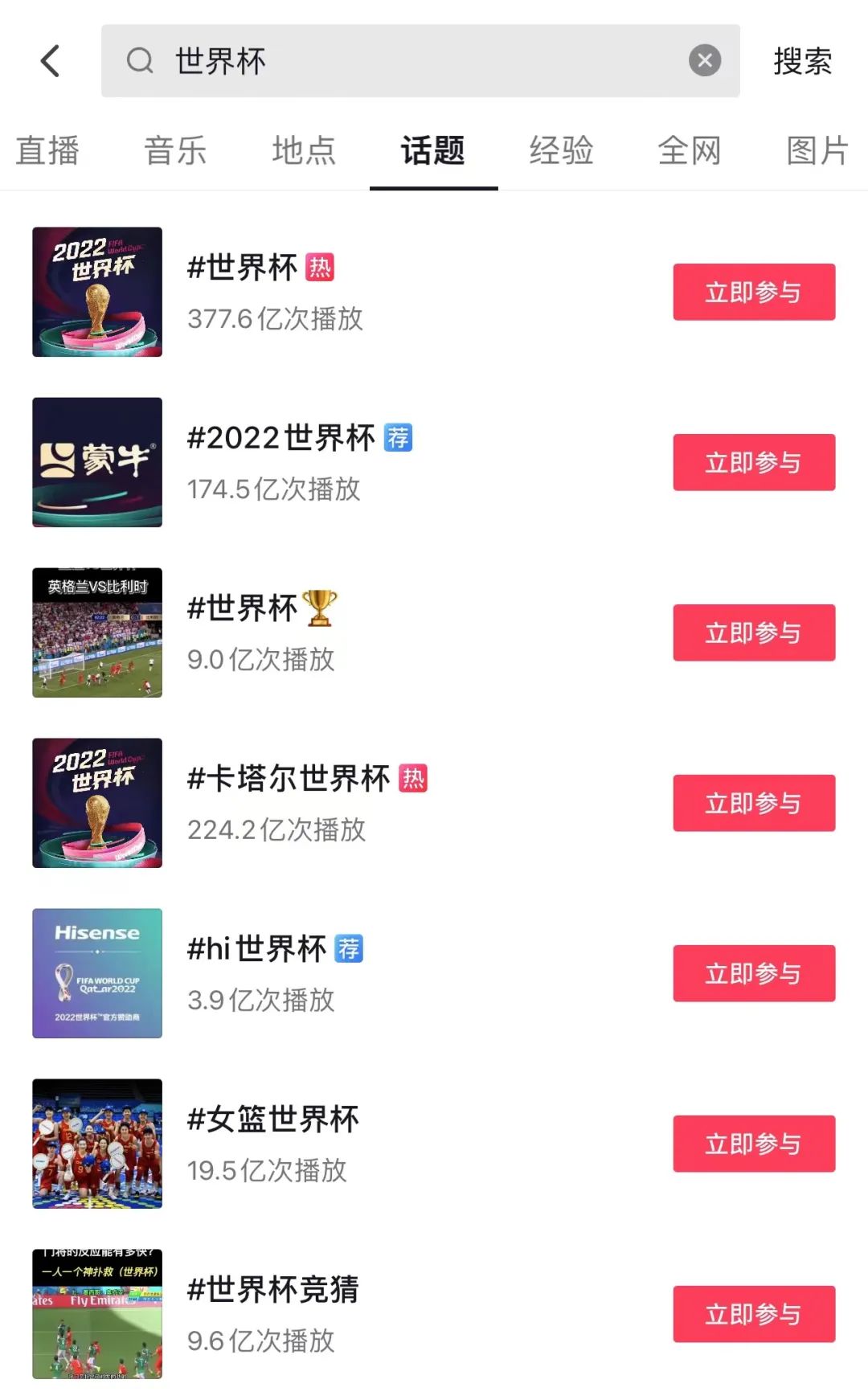This screenshot has height=1400, width=868.
Task: Tap the #卡塔尔世界杯 cover image
Action: [97, 803]
